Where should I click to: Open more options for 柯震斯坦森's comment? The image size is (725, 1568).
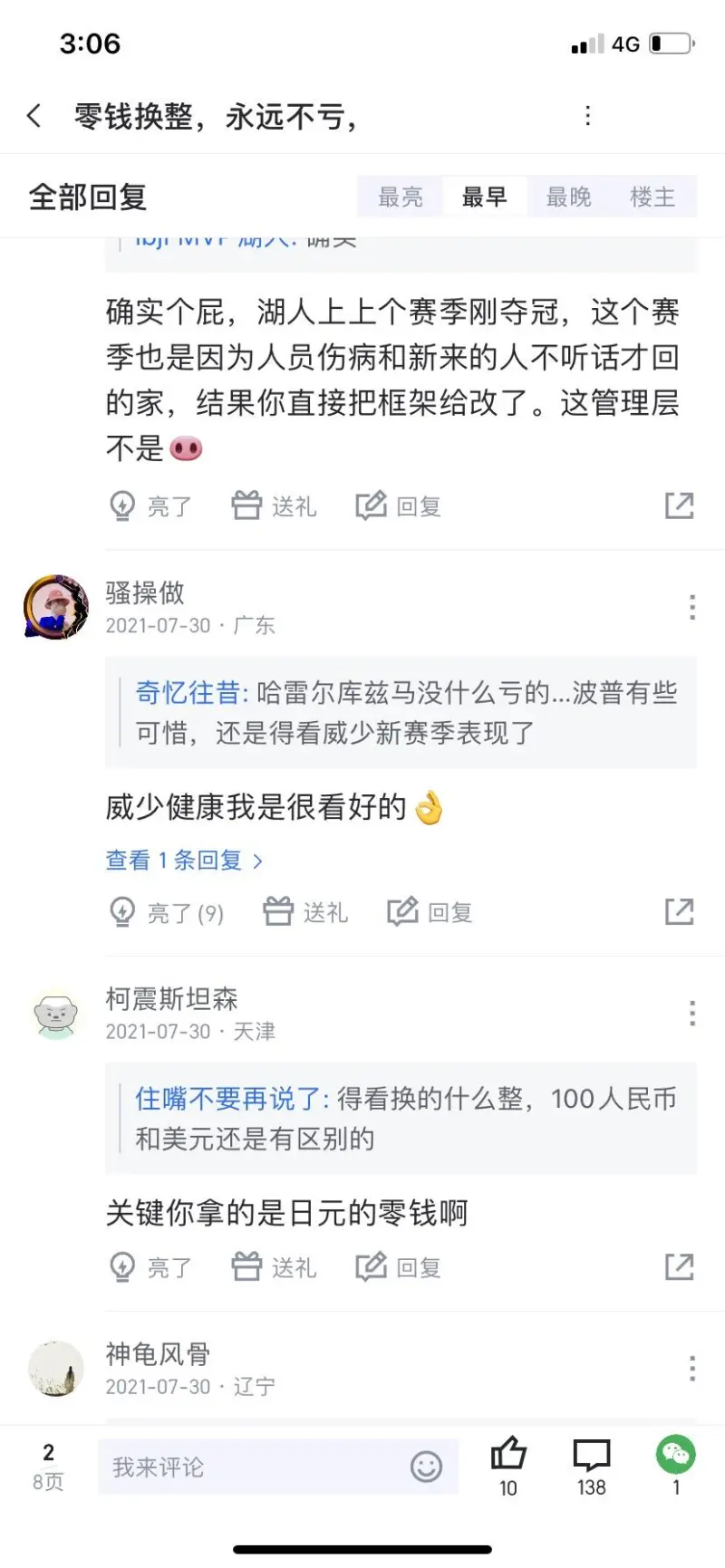(x=691, y=1013)
